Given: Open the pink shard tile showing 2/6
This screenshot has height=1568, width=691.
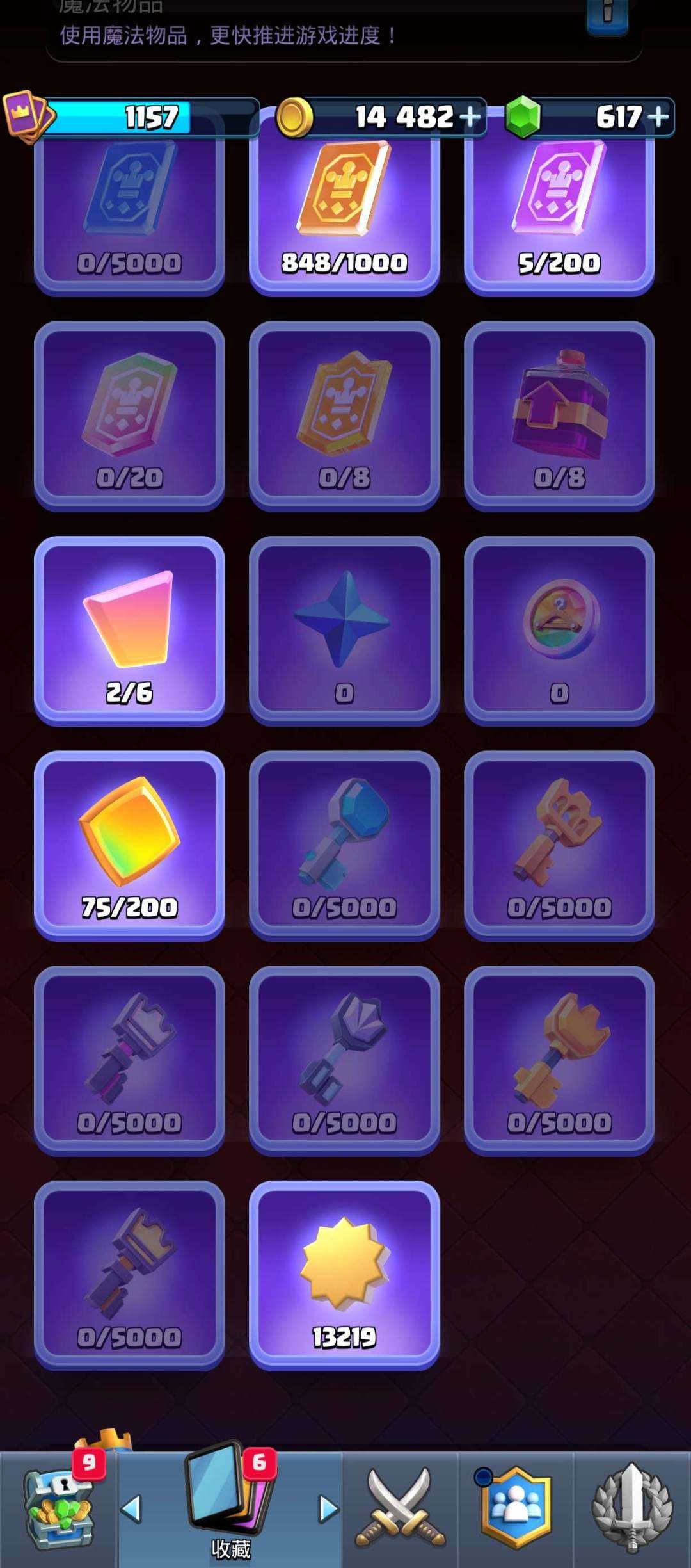Looking at the screenshot, I should point(129,631).
